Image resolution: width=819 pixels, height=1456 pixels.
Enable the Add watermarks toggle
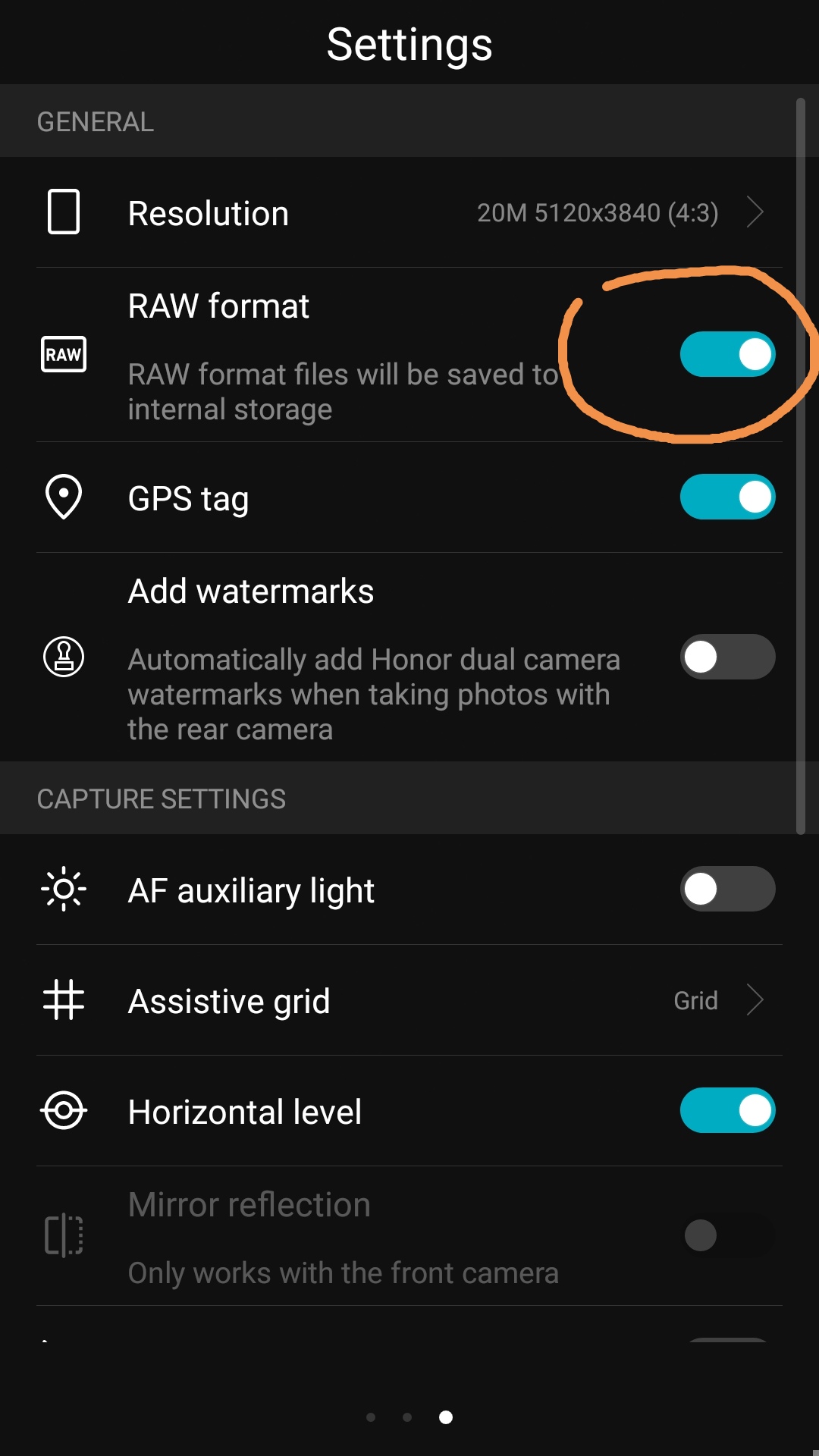(x=726, y=657)
